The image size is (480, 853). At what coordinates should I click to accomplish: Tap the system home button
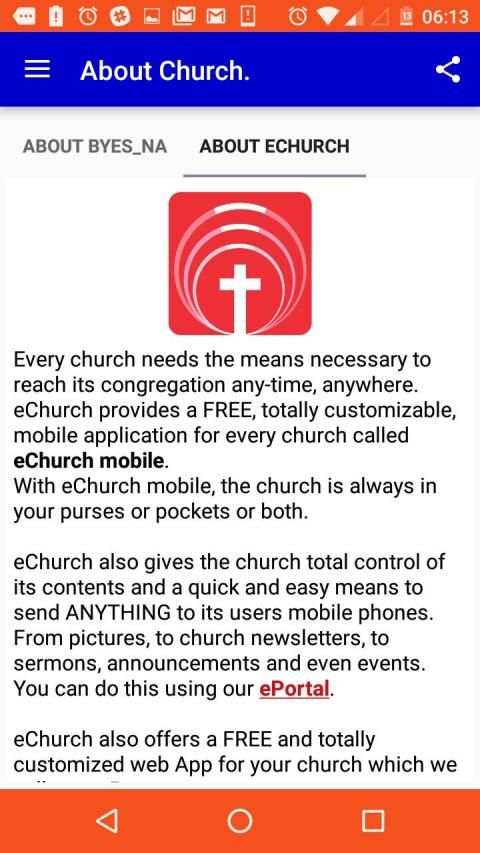(240, 820)
